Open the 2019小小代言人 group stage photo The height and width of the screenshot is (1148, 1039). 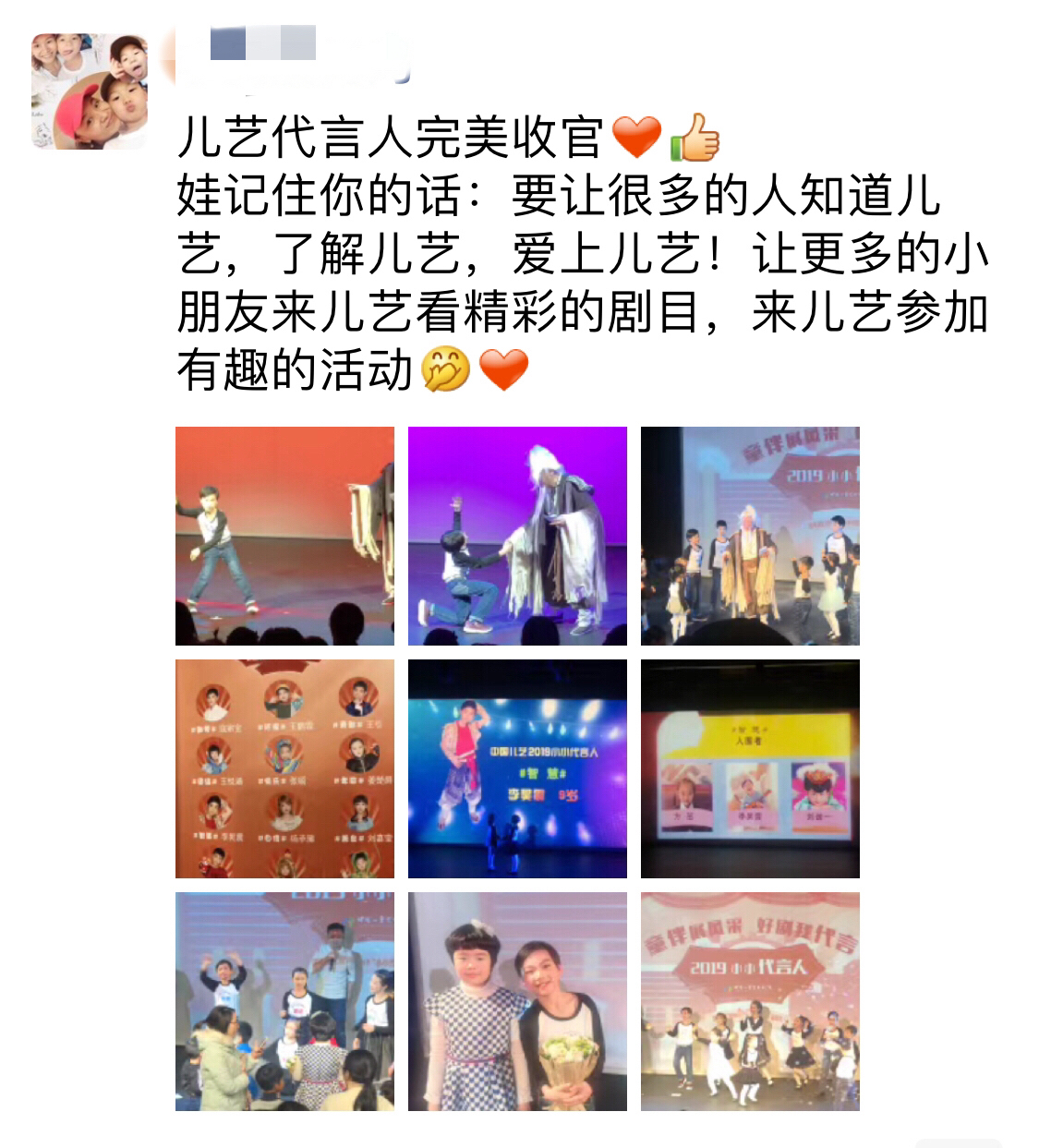pyautogui.click(x=750, y=1001)
